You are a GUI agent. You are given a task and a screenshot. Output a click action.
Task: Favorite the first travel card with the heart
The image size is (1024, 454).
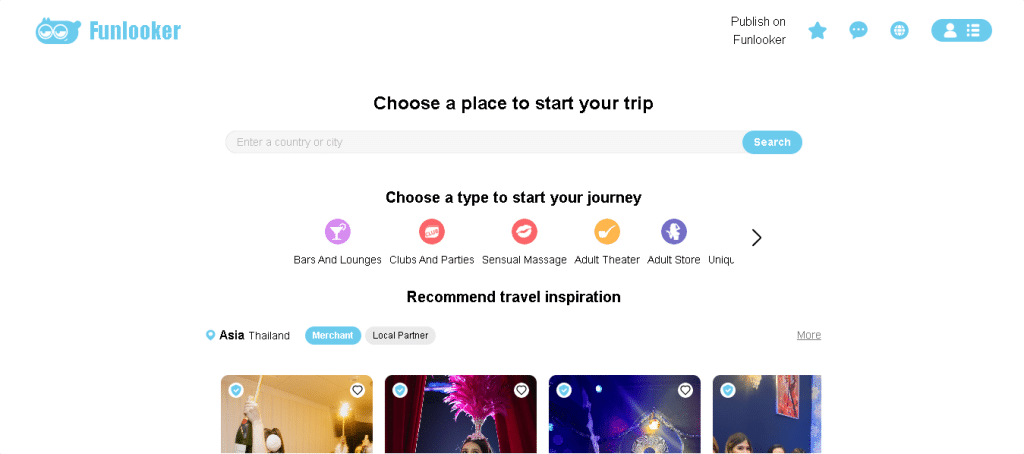(357, 390)
